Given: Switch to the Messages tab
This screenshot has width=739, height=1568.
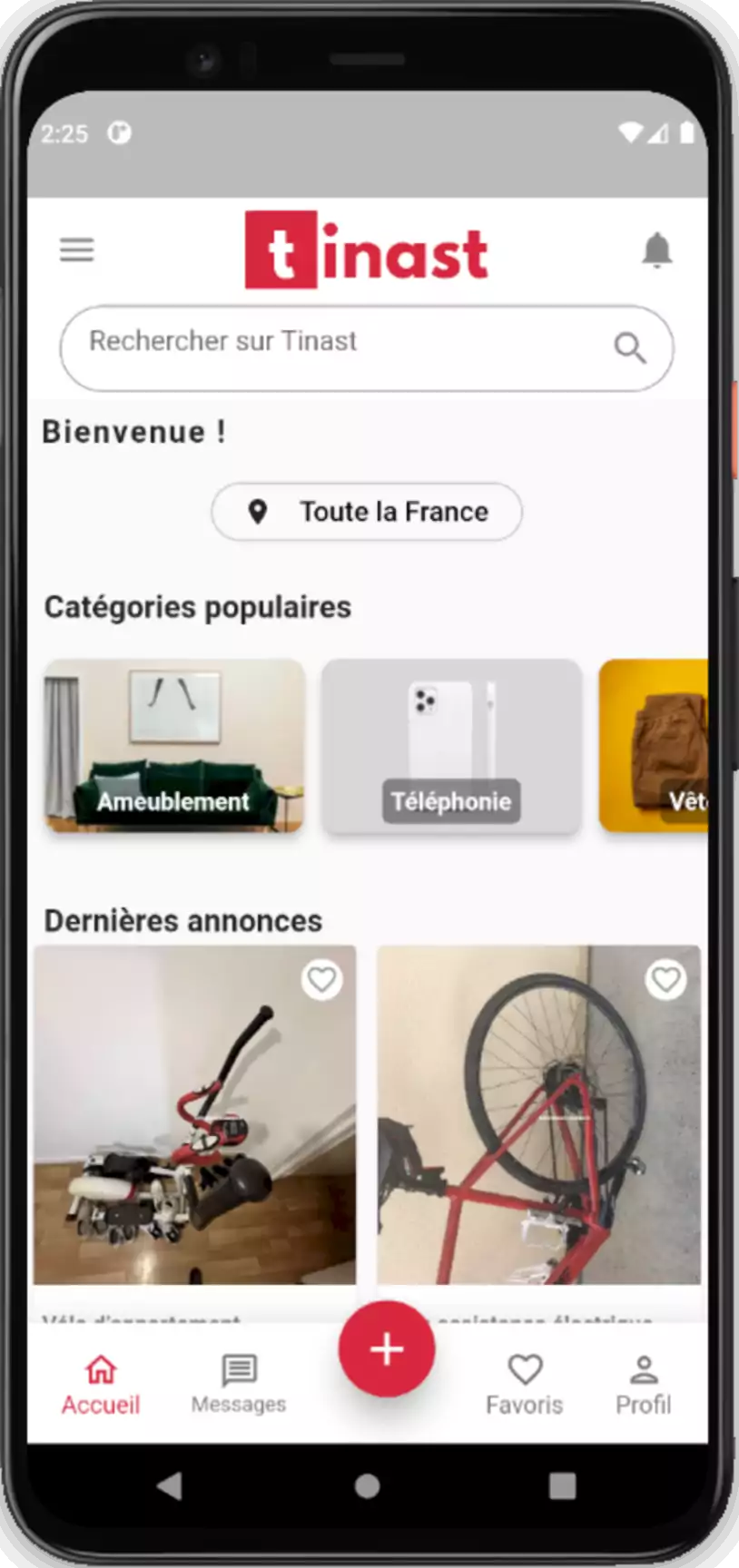Looking at the screenshot, I should [x=239, y=1385].
